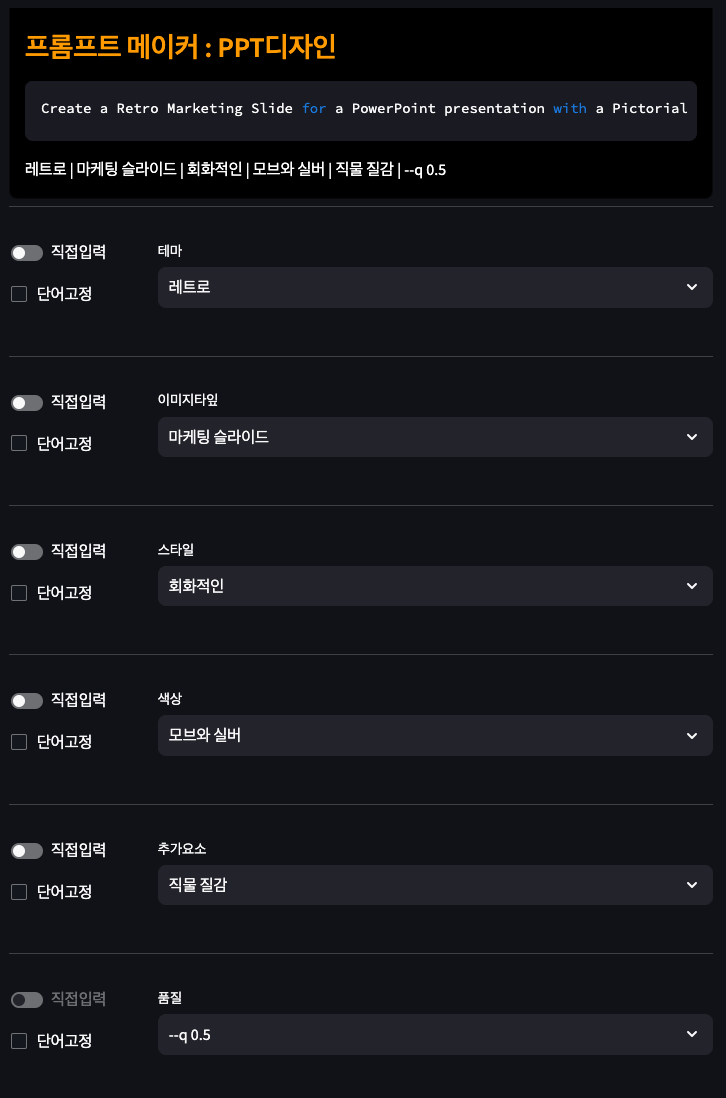This screenshot has width=726, height=1098.
Task: Open the 스타일 dropdown showing 회화적인
Action: (435, 586)
